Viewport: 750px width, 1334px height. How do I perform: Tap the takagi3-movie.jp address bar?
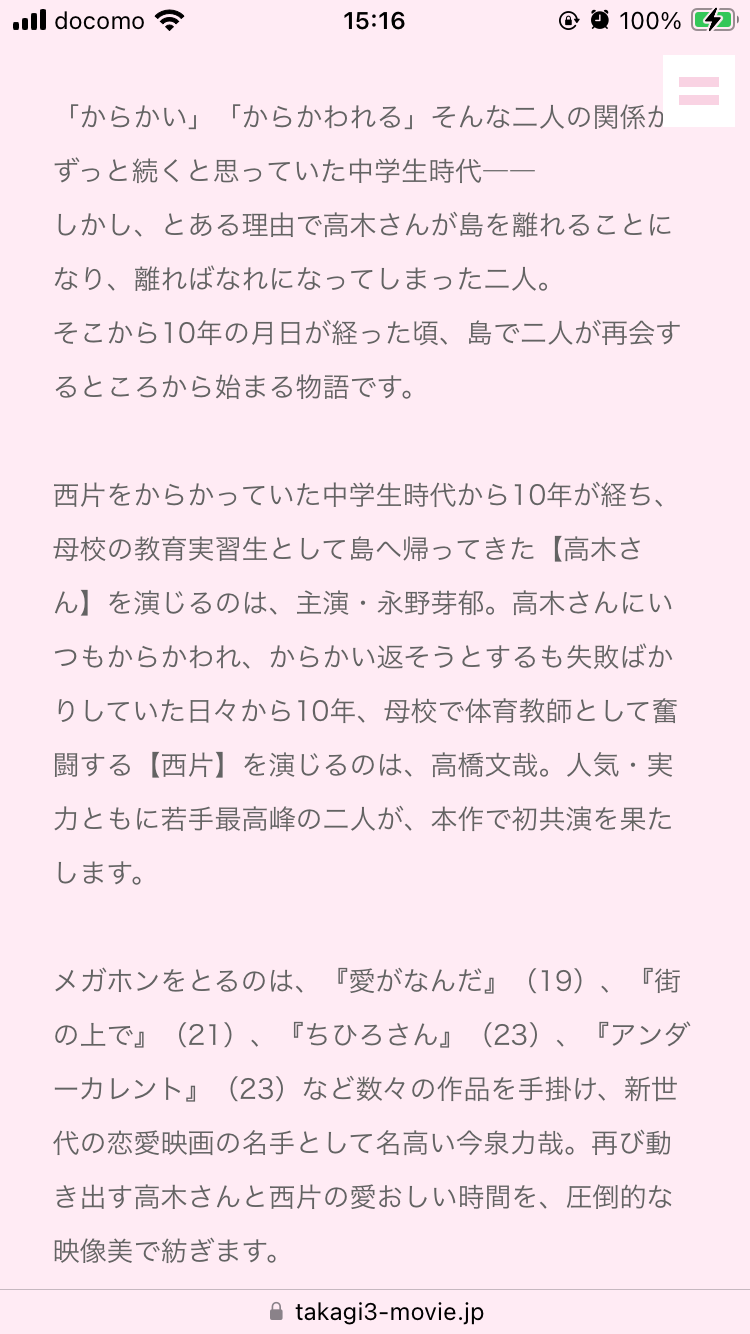pos(375,1311)
